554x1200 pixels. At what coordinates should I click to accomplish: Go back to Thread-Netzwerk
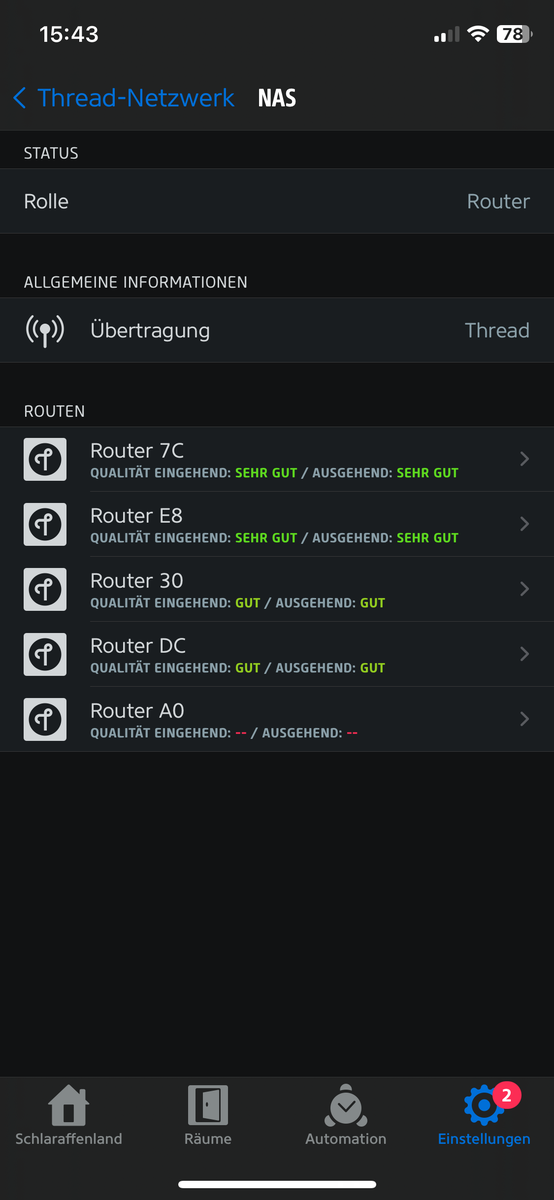tap(124, 98)
